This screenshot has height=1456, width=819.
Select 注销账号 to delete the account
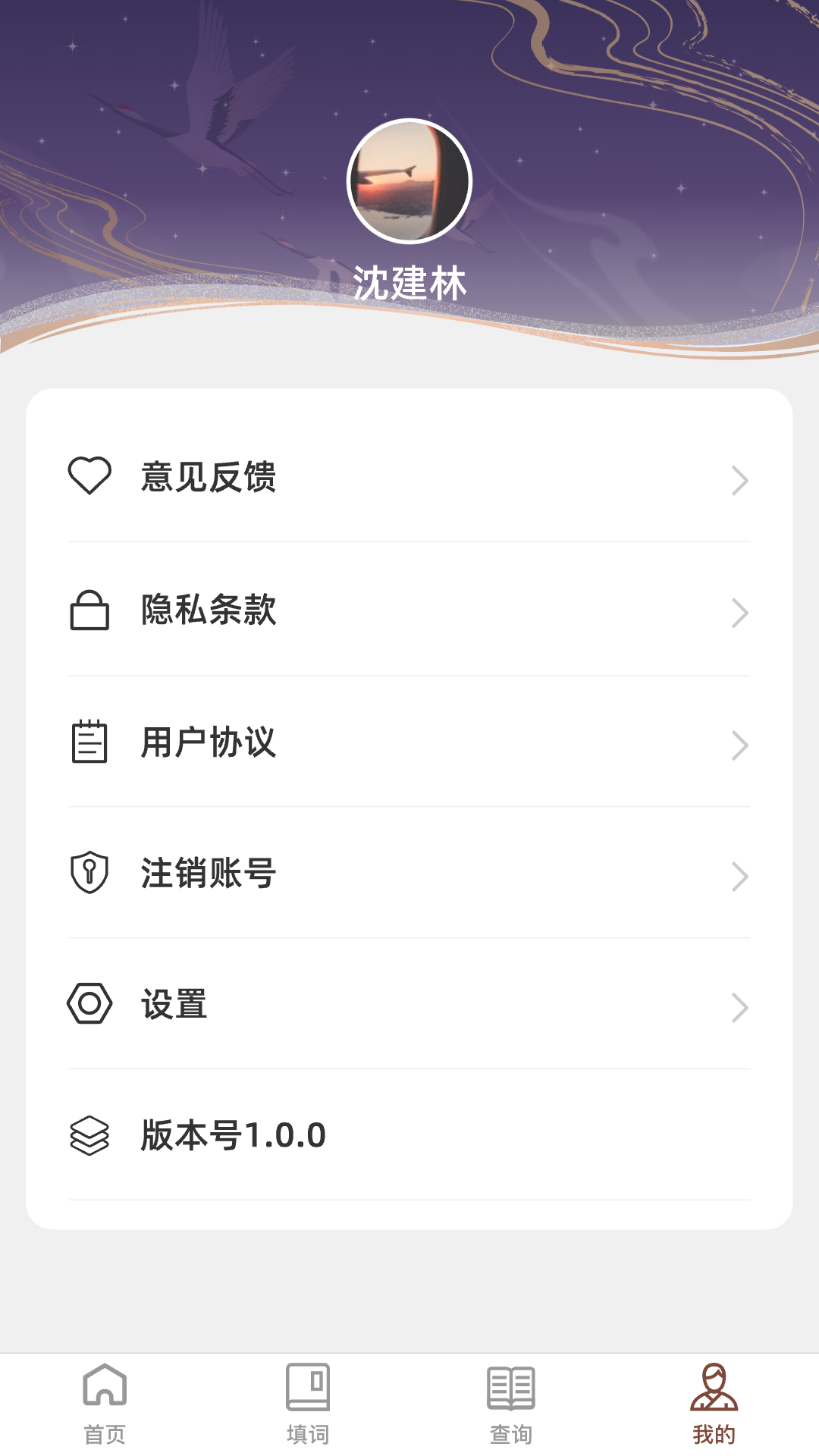[409, 874]
